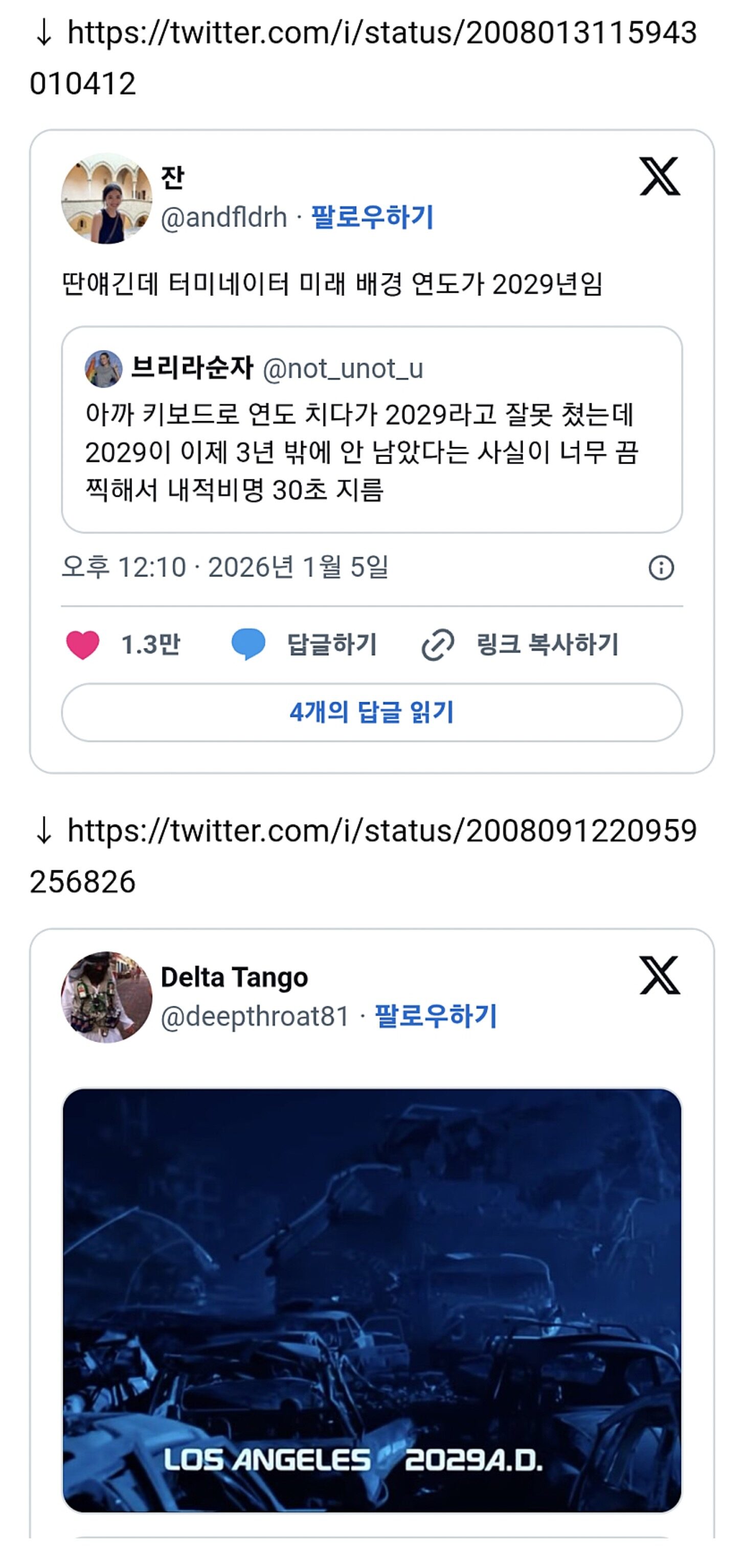
Task: Open quoted tweet by 브리라순자
Action: 371,429
